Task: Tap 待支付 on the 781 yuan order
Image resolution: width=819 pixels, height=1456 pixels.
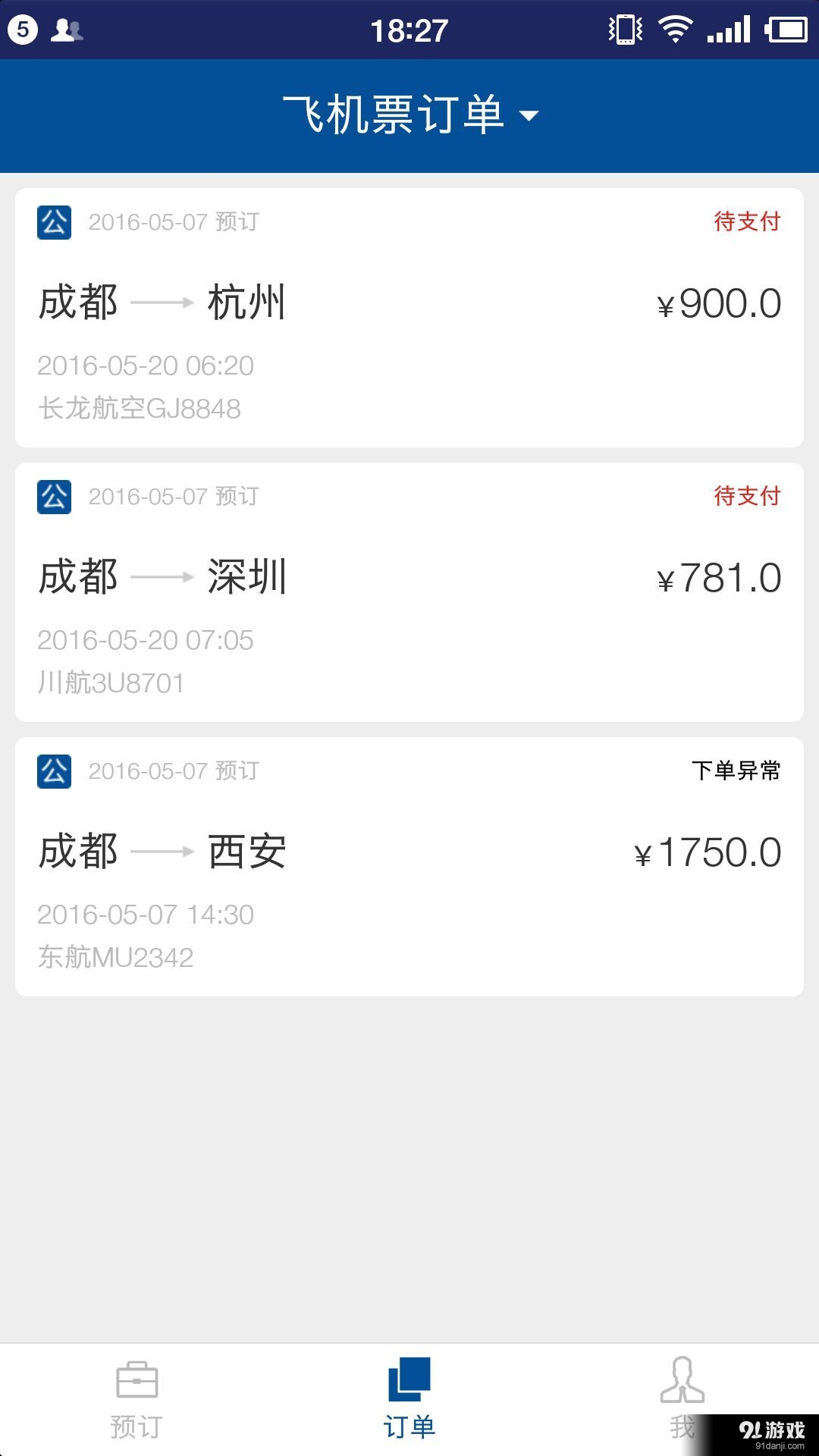Action: coord(747,497)
